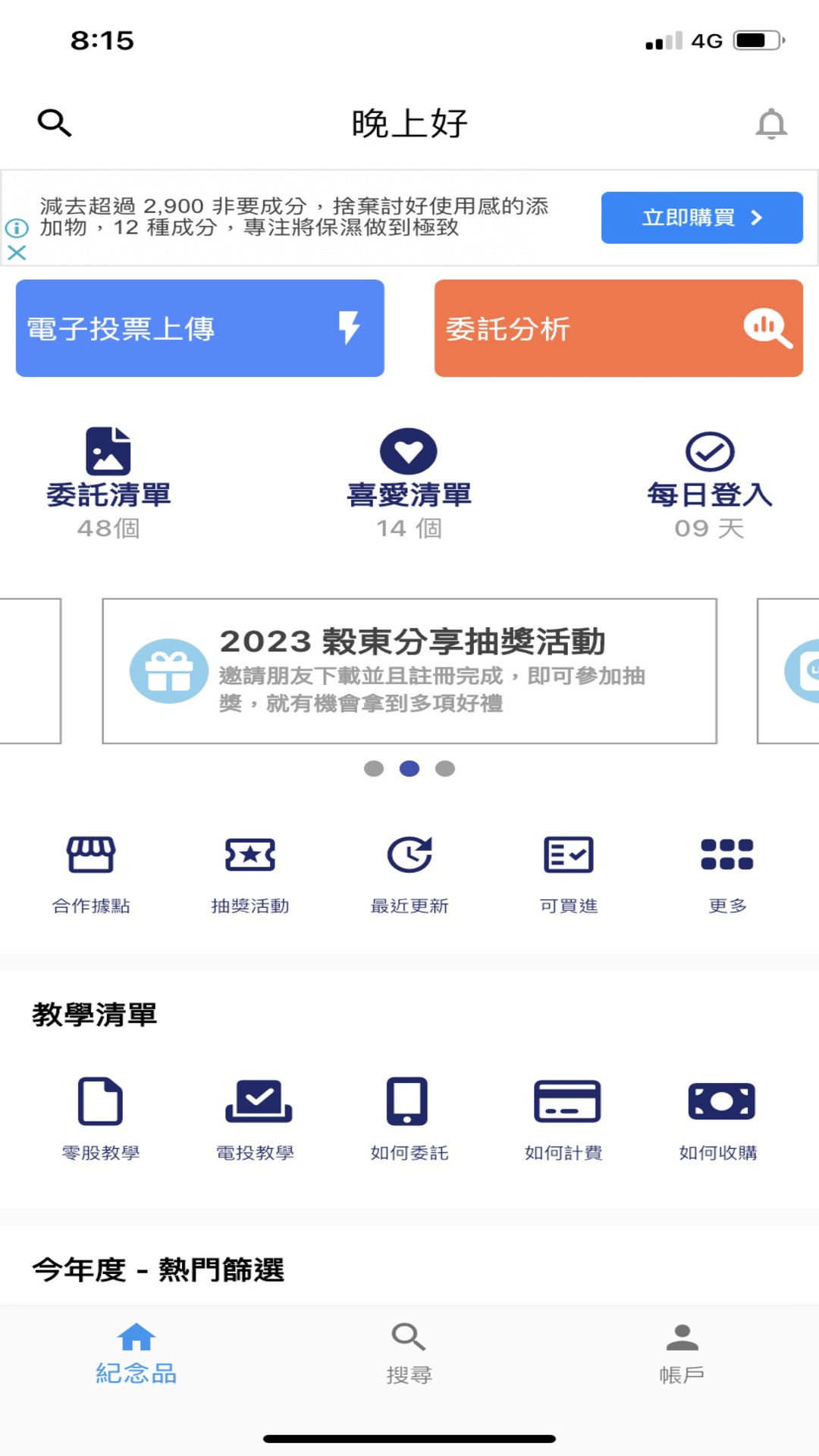Open the 2023 穀東分享抽獎活動 card
The width and height of the screenshot is (819, 1456).
pyautogui.click(x=409, y=671)
